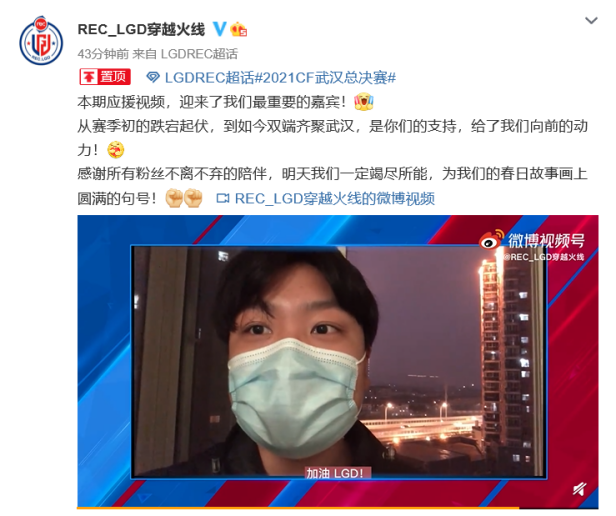Viewport: 616px width, 516px height.
Task: Unmute the video sound
Action: 580,488
